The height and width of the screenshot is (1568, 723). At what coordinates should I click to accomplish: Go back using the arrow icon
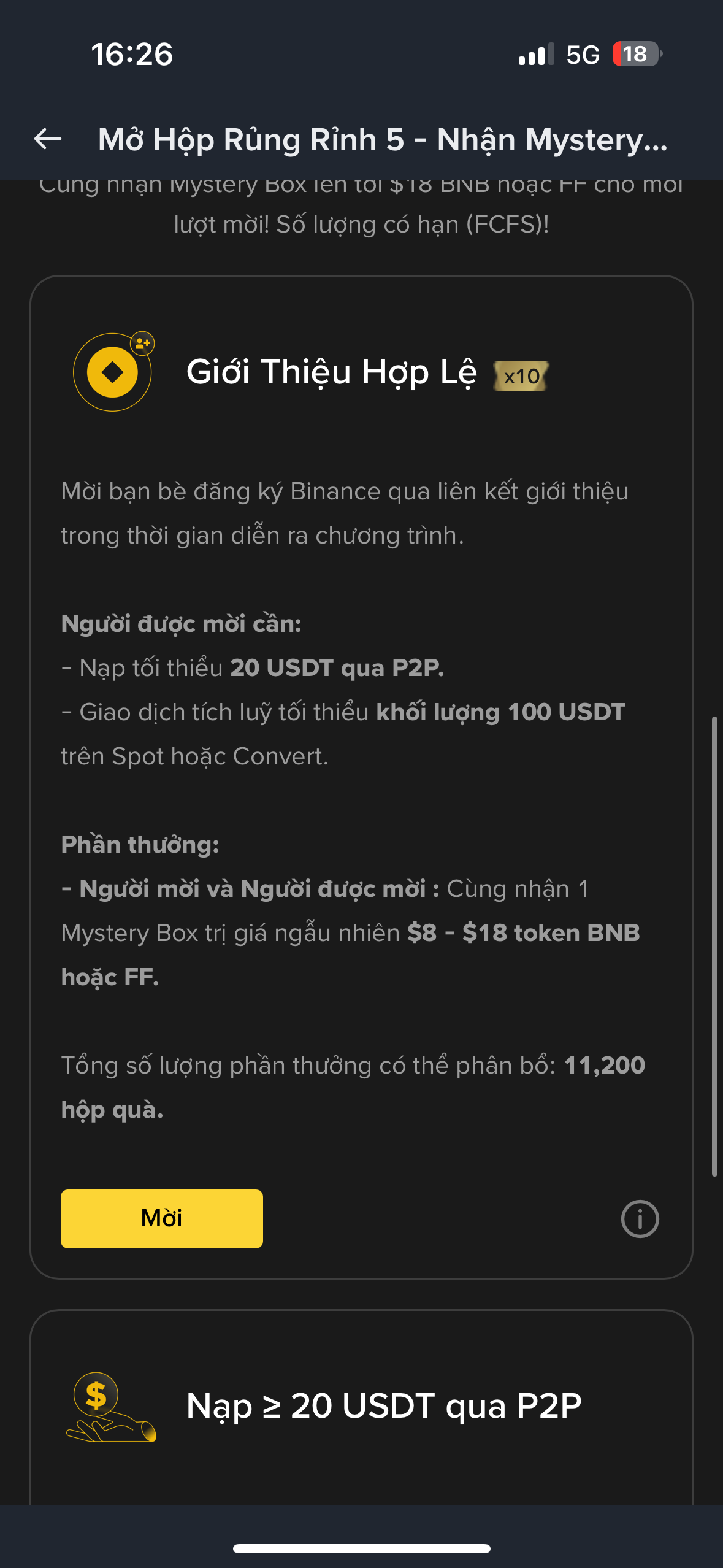click(48, 139)
